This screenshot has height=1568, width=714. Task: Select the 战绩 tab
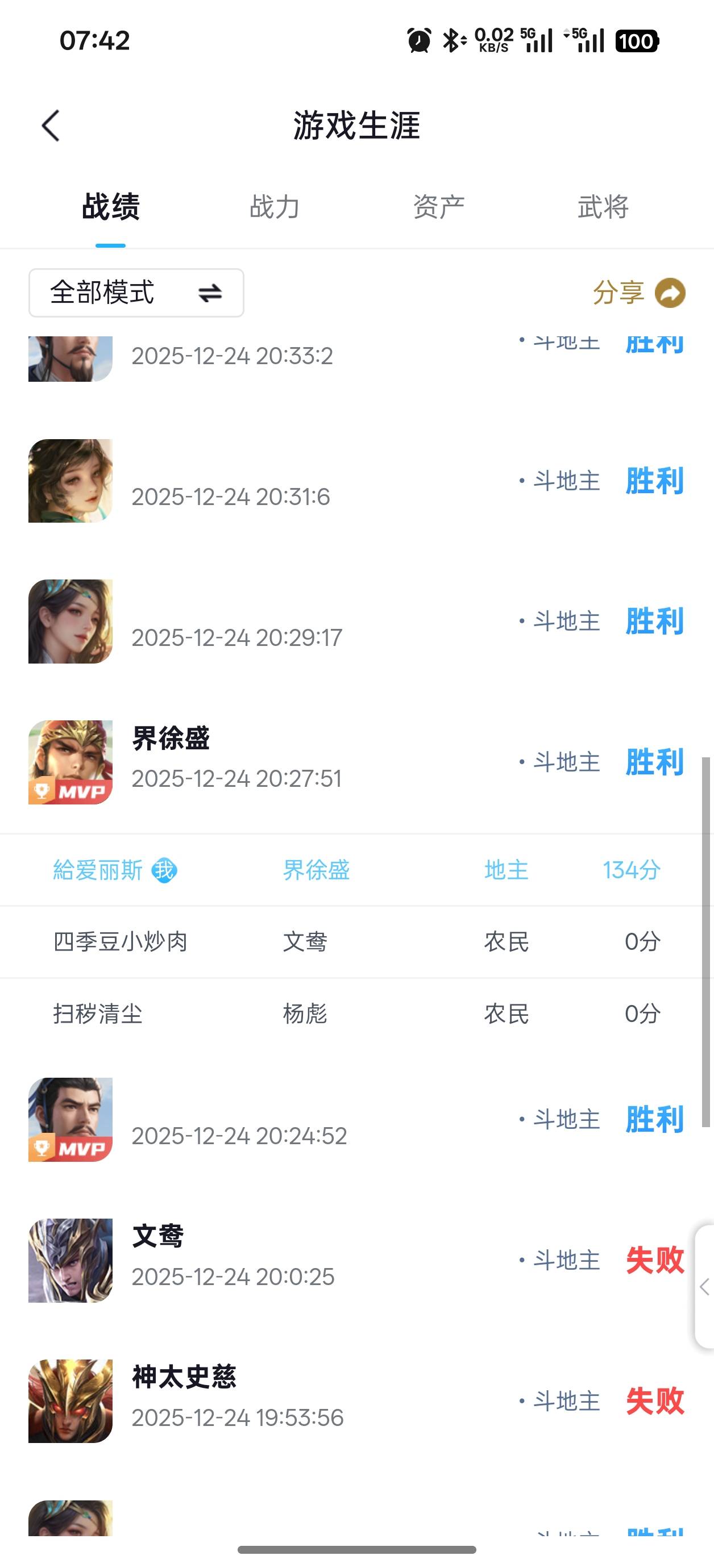(x=111, y=207)
